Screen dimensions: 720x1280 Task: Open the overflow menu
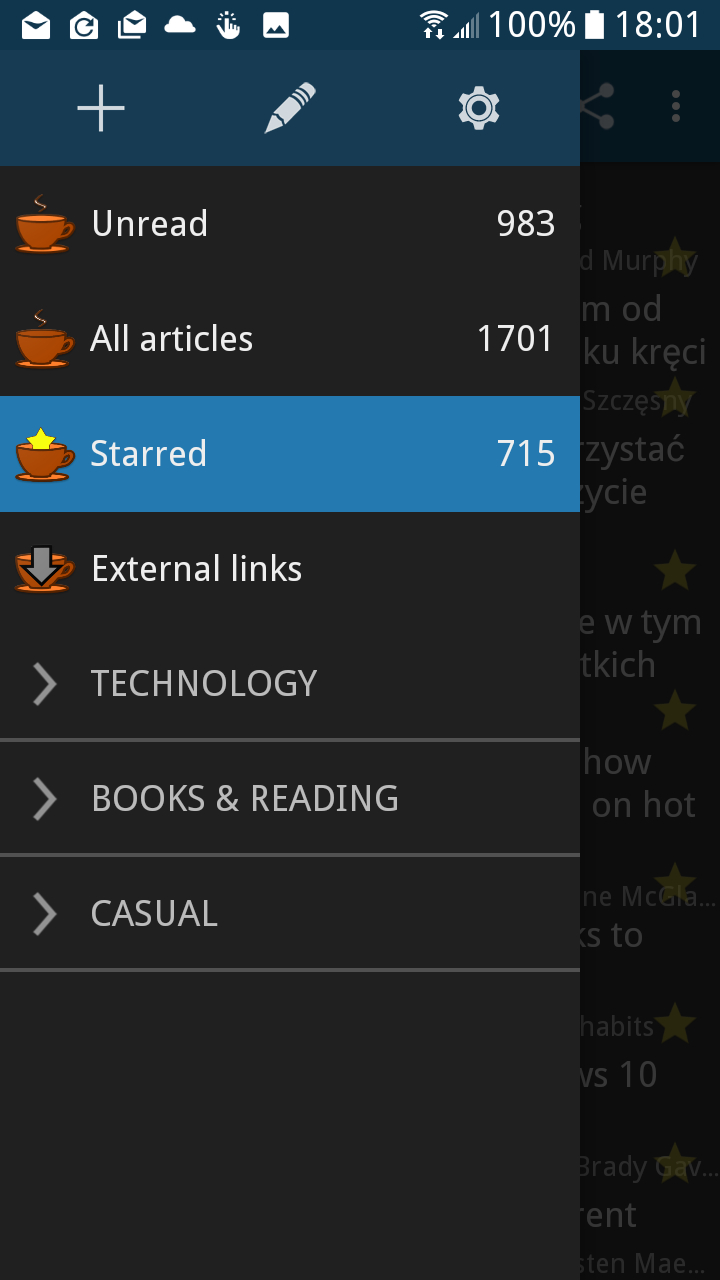[x=676, y=106]
